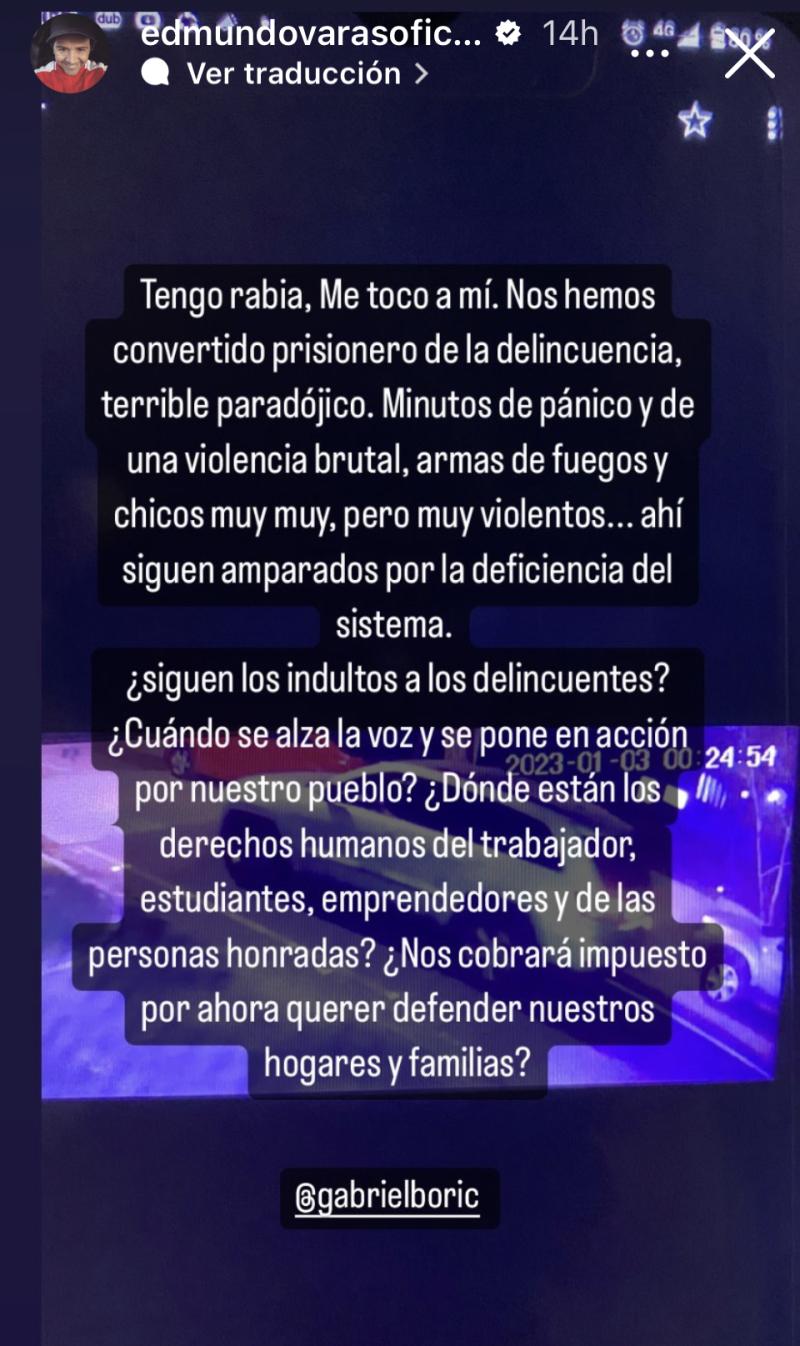
Task: Expand the translation with the right chevron
Action: [x=420, y=72]
